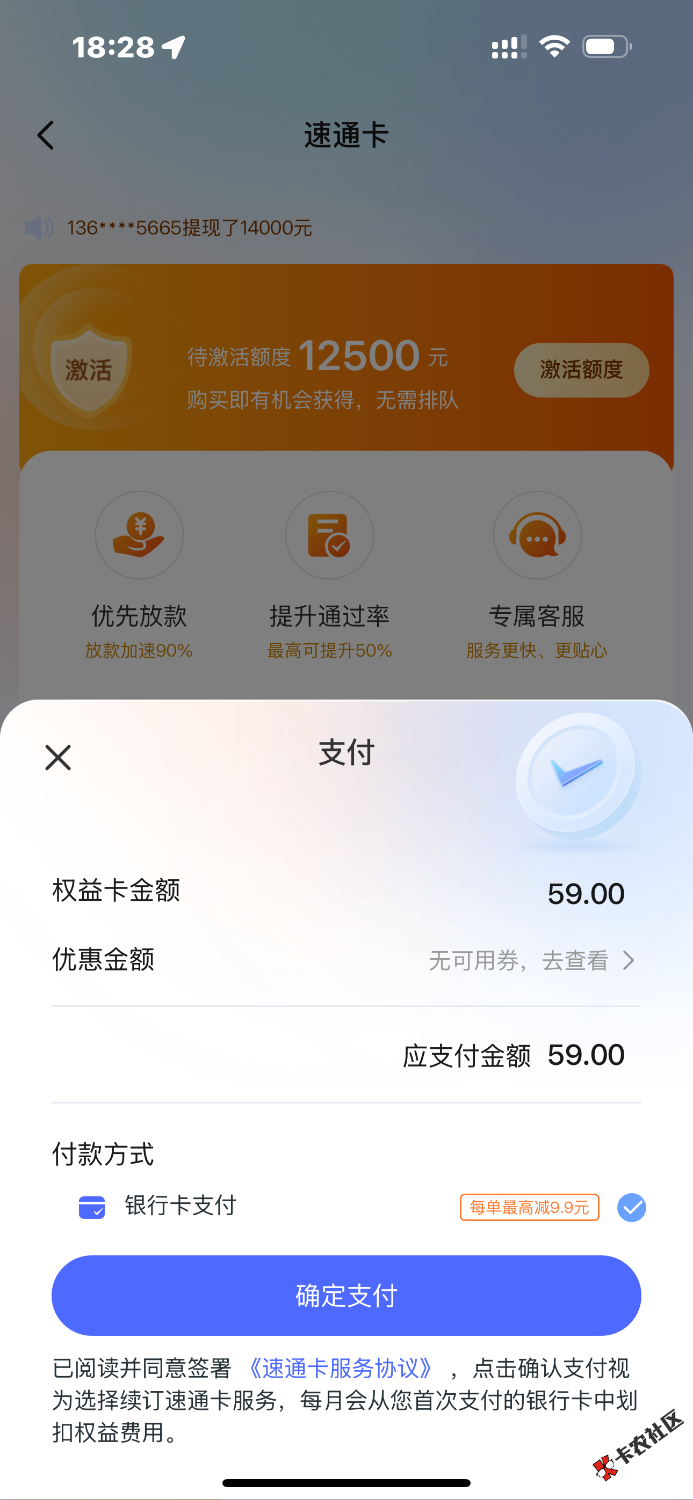Close the payment sheet

click(58, 757)
